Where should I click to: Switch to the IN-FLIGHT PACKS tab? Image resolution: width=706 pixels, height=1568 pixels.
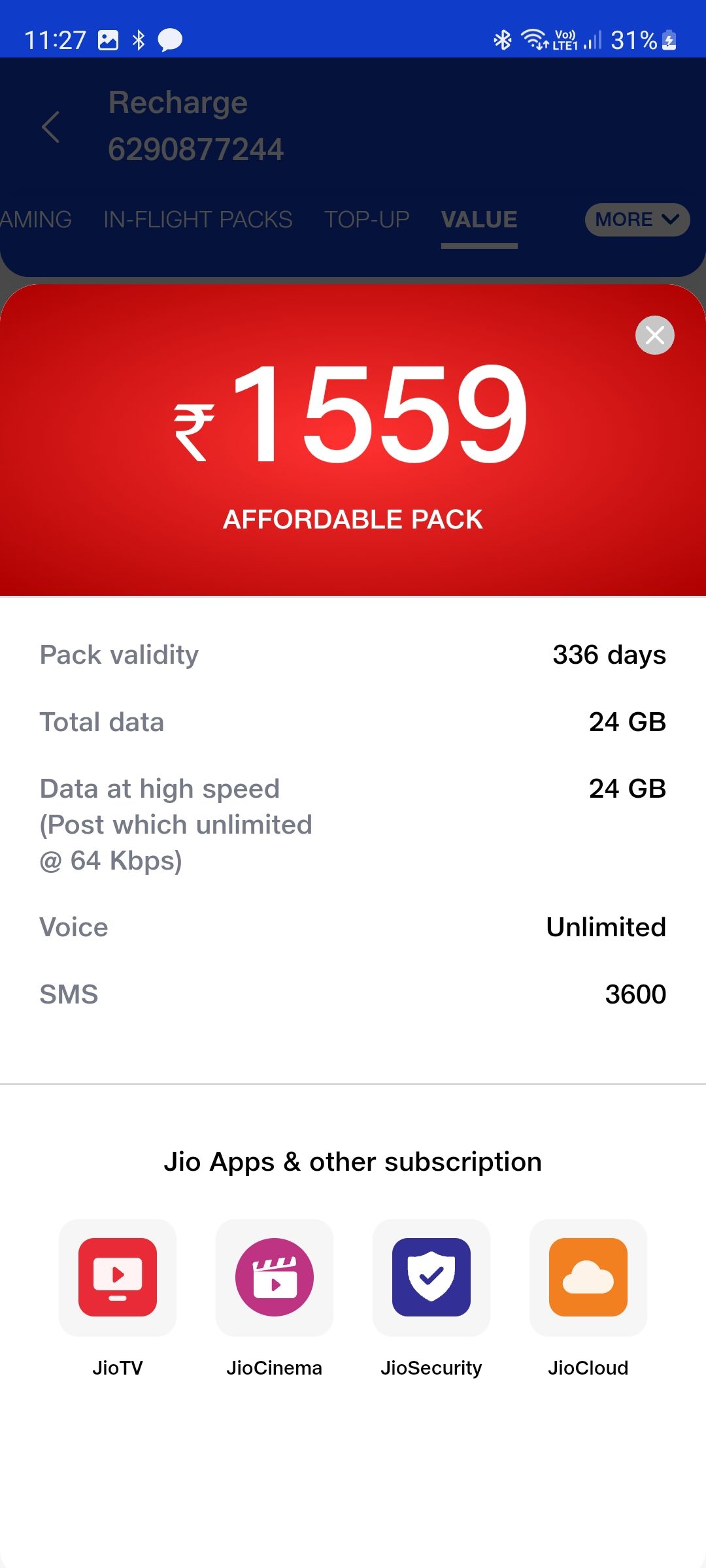[198, 220]
